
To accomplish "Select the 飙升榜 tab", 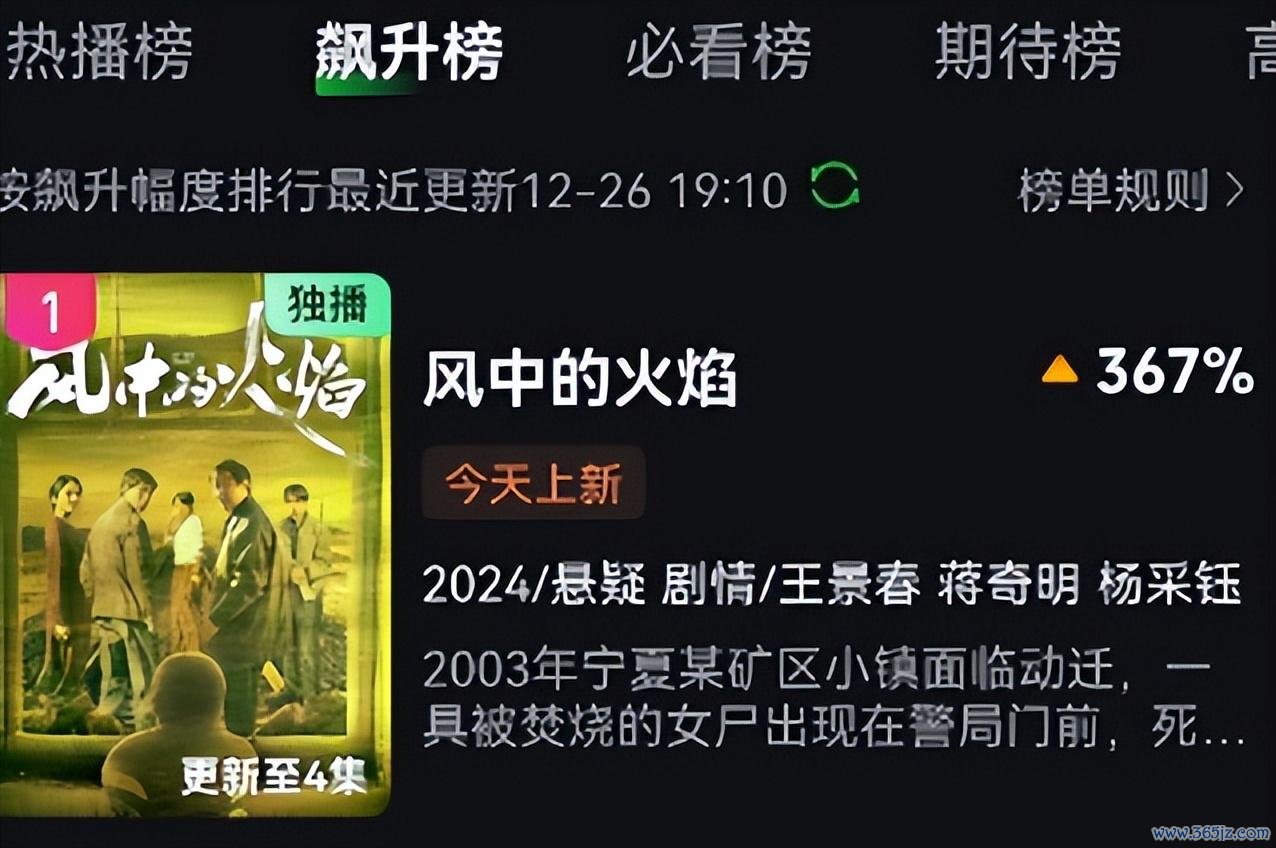I will [x=409, y=52].
